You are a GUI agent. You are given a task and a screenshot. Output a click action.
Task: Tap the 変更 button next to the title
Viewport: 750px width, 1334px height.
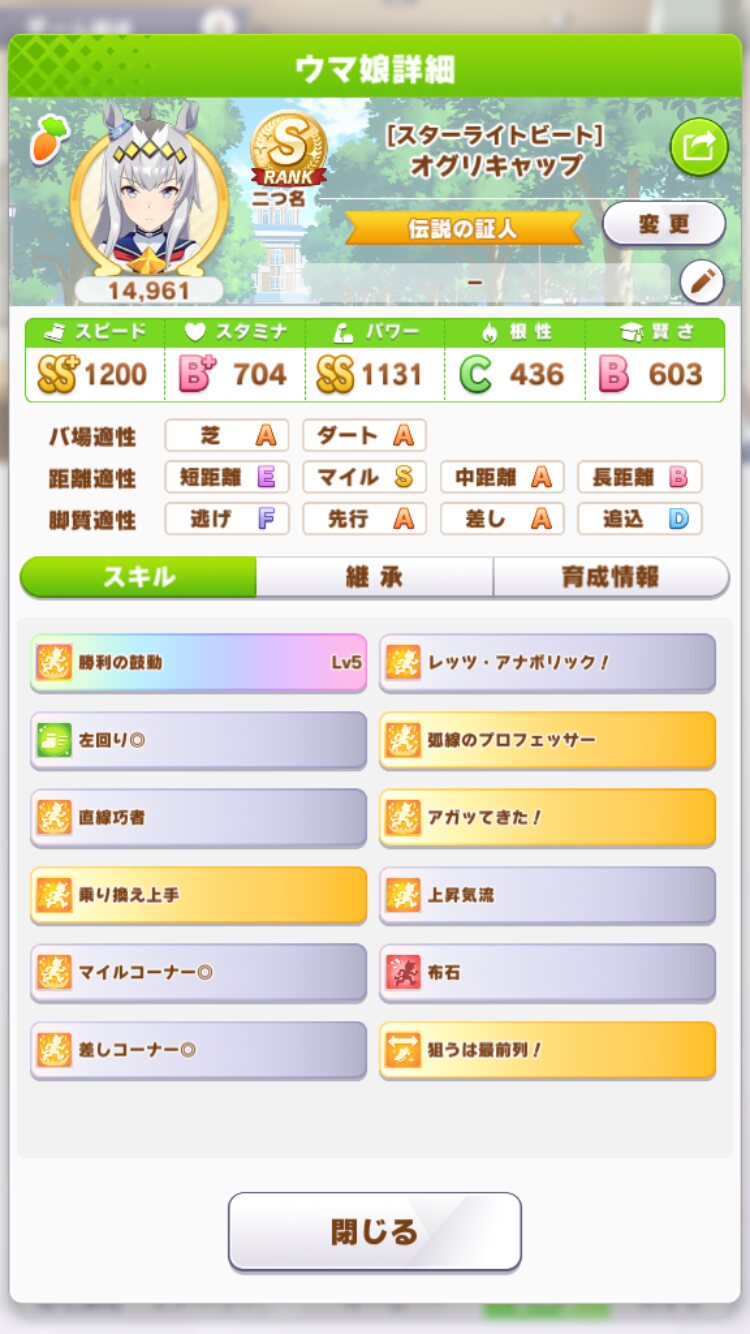click(664, 223)
